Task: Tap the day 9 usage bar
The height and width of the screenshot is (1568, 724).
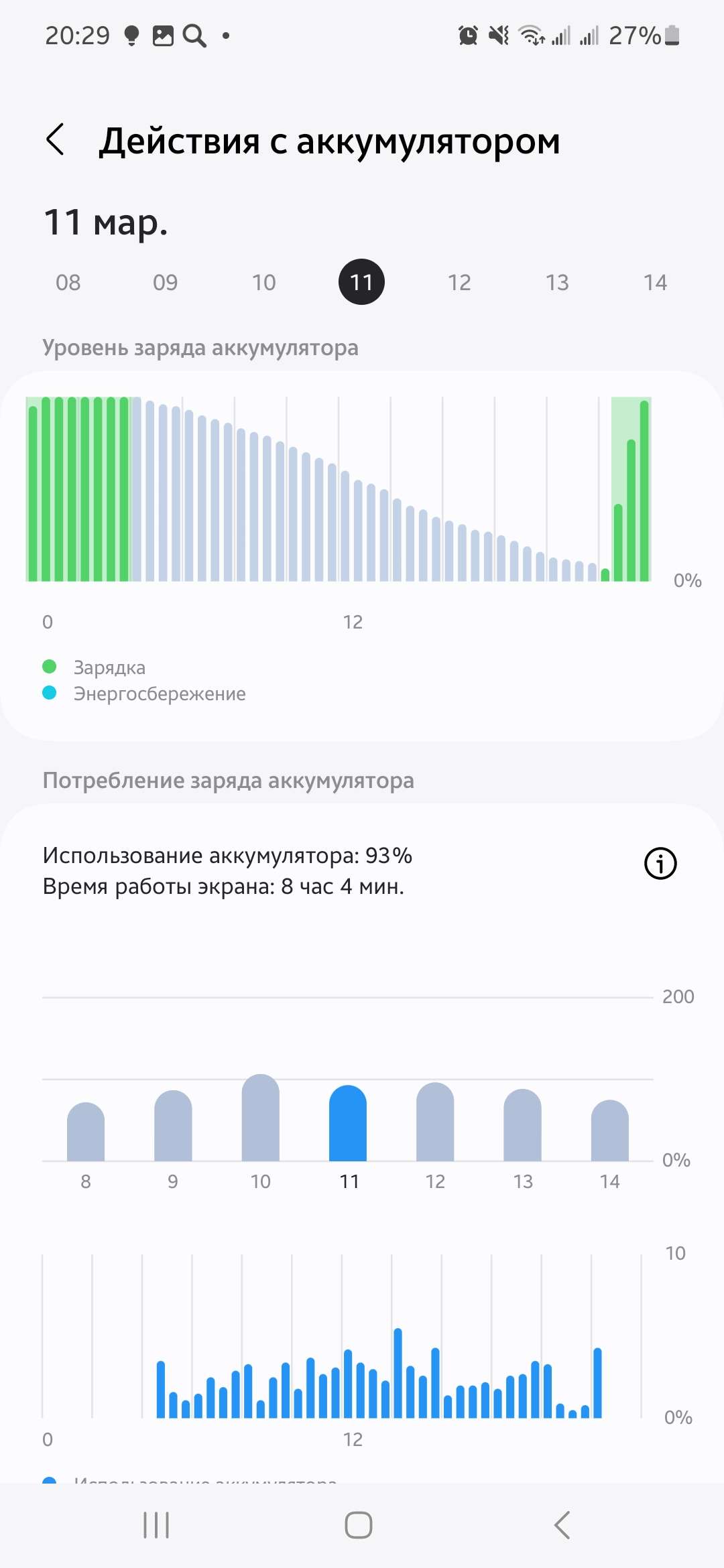Action: (x=173, y=1126)
